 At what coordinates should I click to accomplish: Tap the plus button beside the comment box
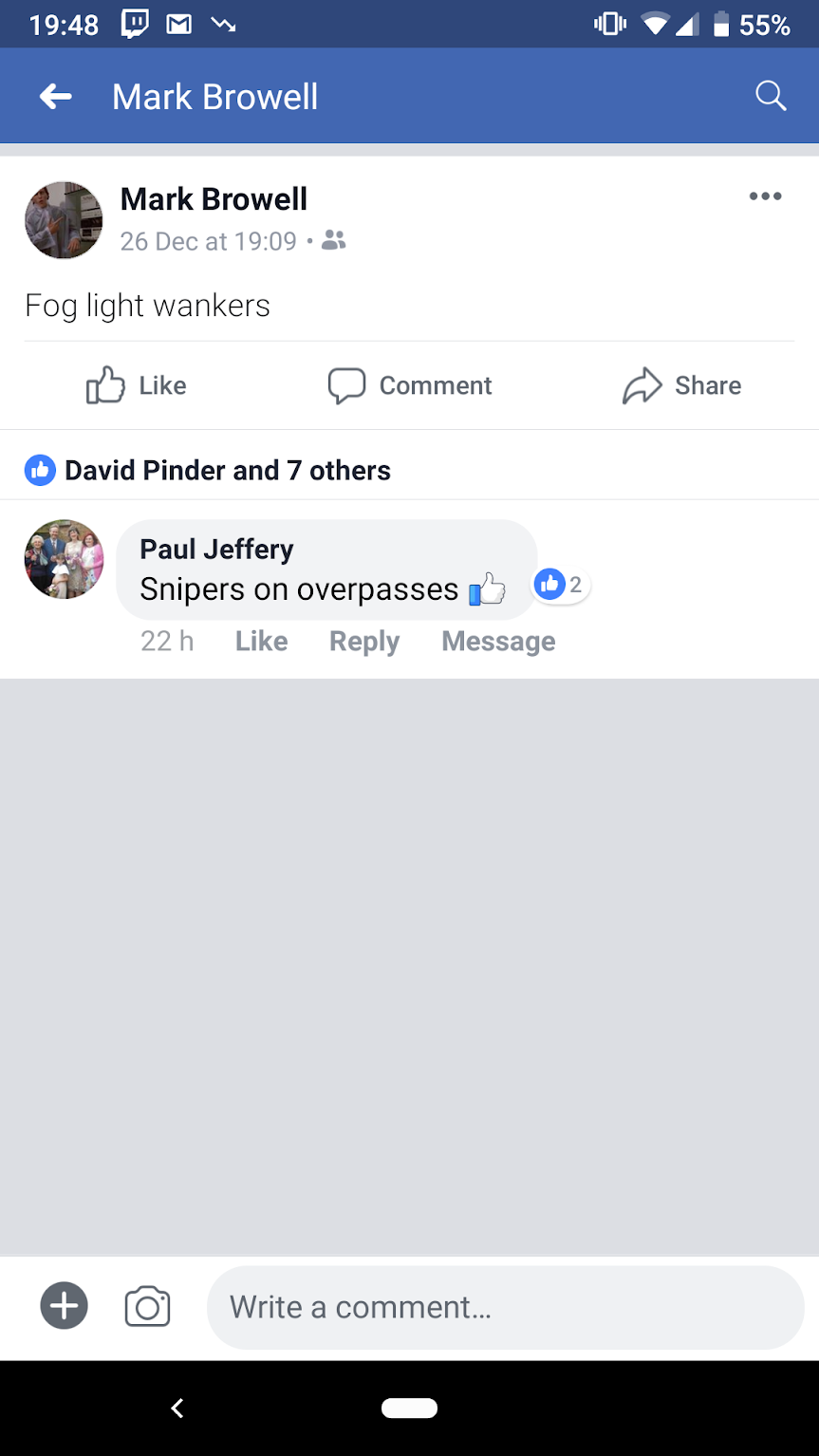pyautogui.click(x=64, y=1305)
